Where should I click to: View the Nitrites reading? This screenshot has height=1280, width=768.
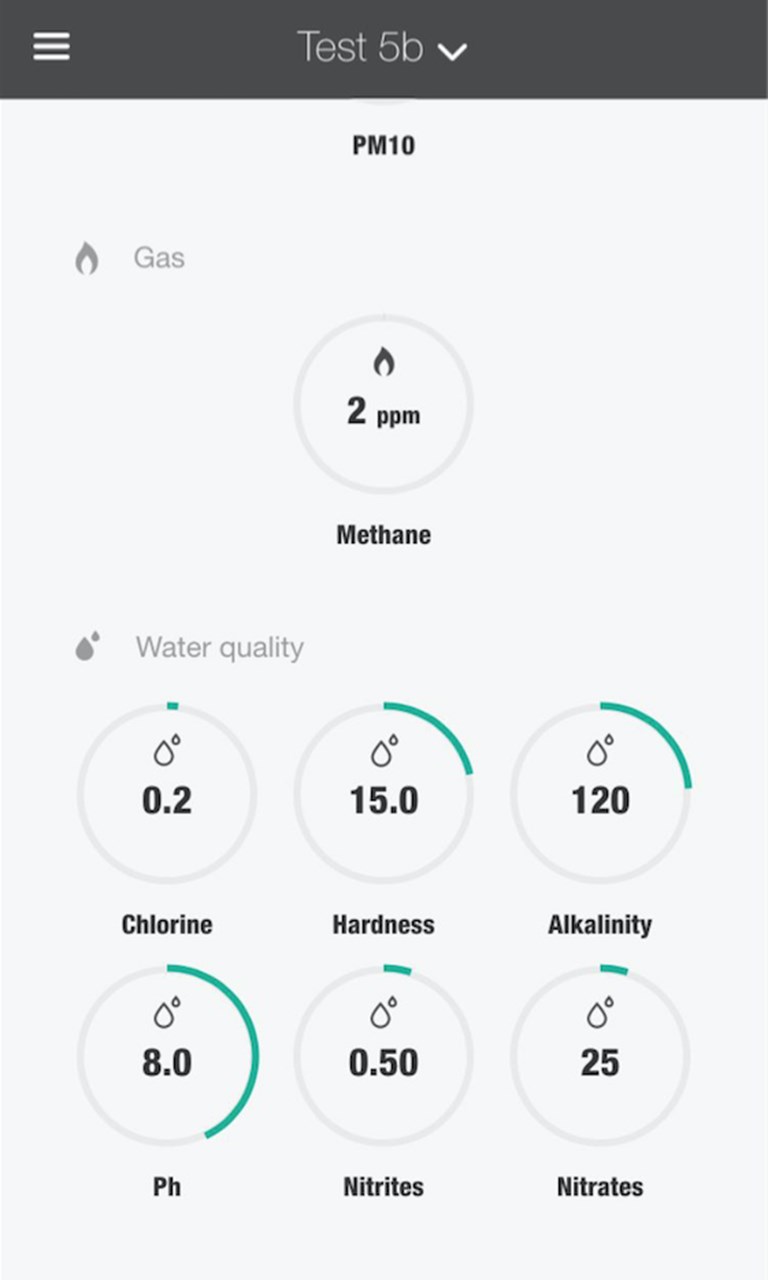click(383, 1056)
